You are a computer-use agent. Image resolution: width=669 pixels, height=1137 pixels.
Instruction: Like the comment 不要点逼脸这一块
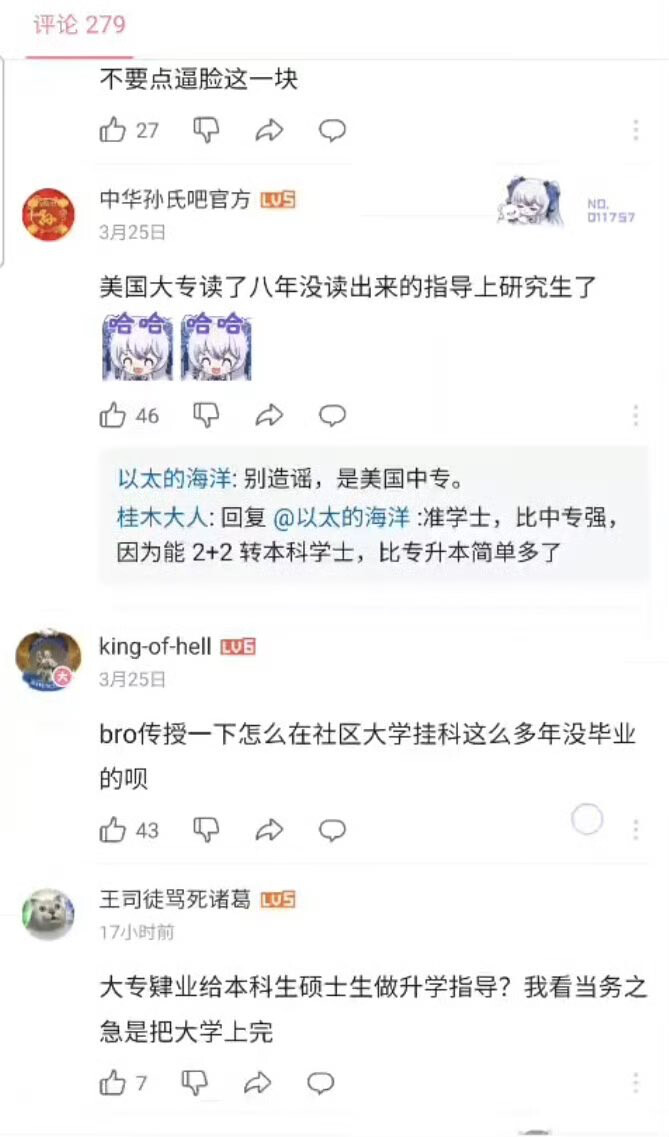coord(114,130)
